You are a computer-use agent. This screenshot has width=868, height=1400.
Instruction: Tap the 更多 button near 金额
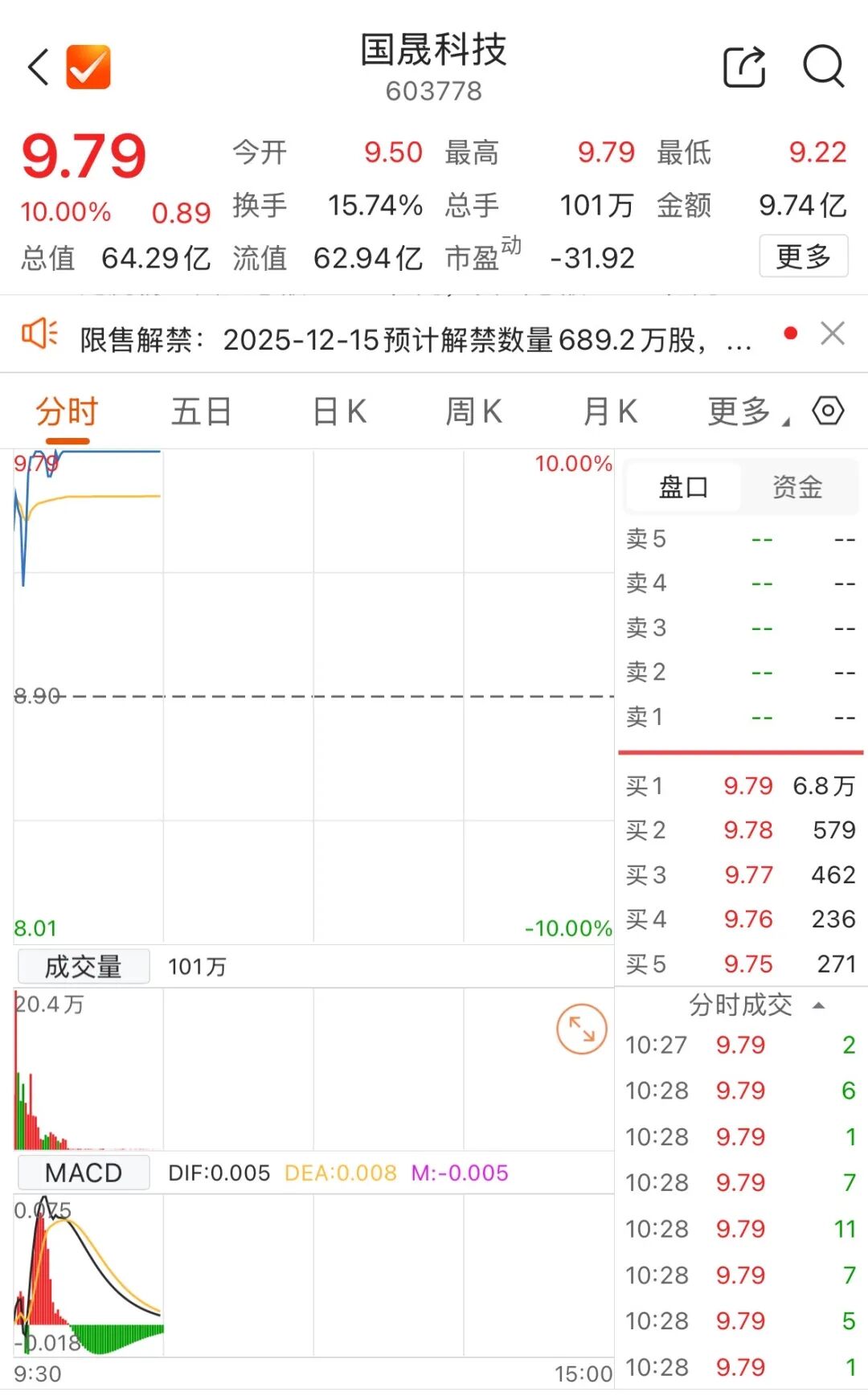[803, 256]
